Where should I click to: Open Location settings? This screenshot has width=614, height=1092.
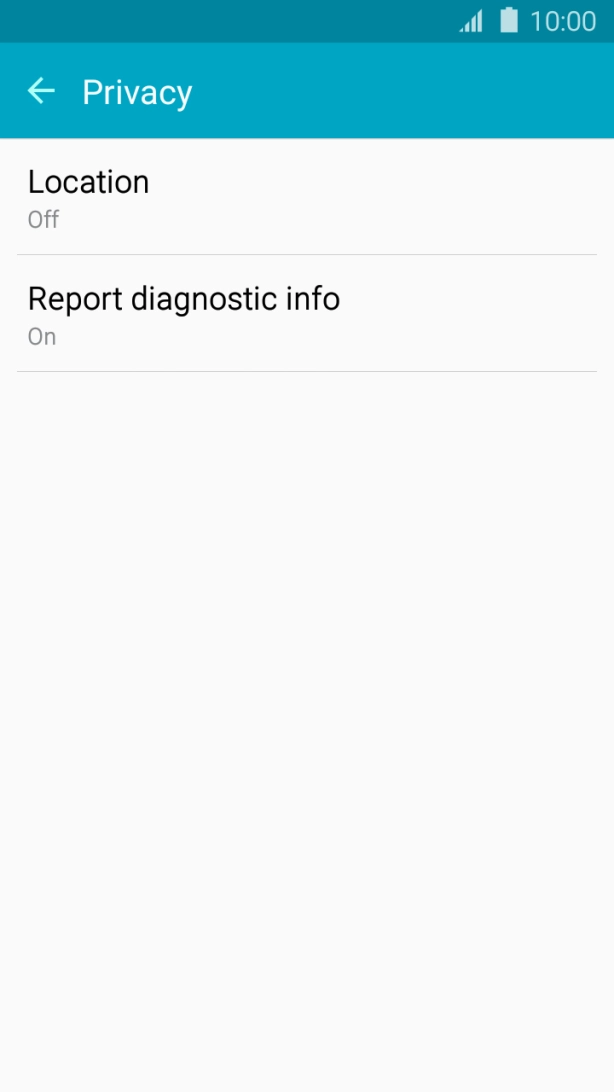coord(306,198)
